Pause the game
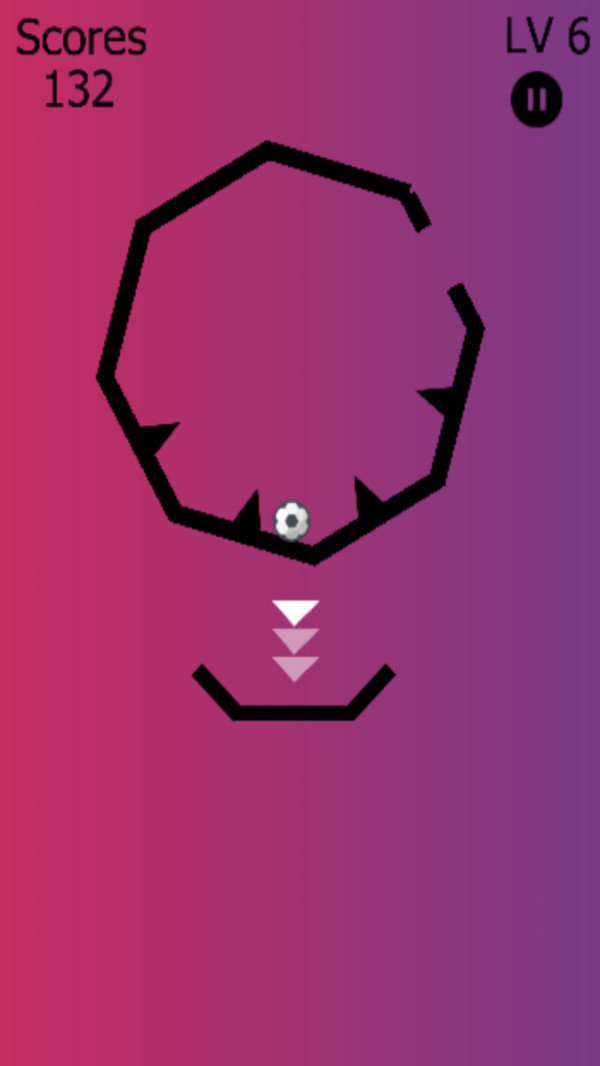This screenshot has width=600, height=1066. click(x=537, y=100)
